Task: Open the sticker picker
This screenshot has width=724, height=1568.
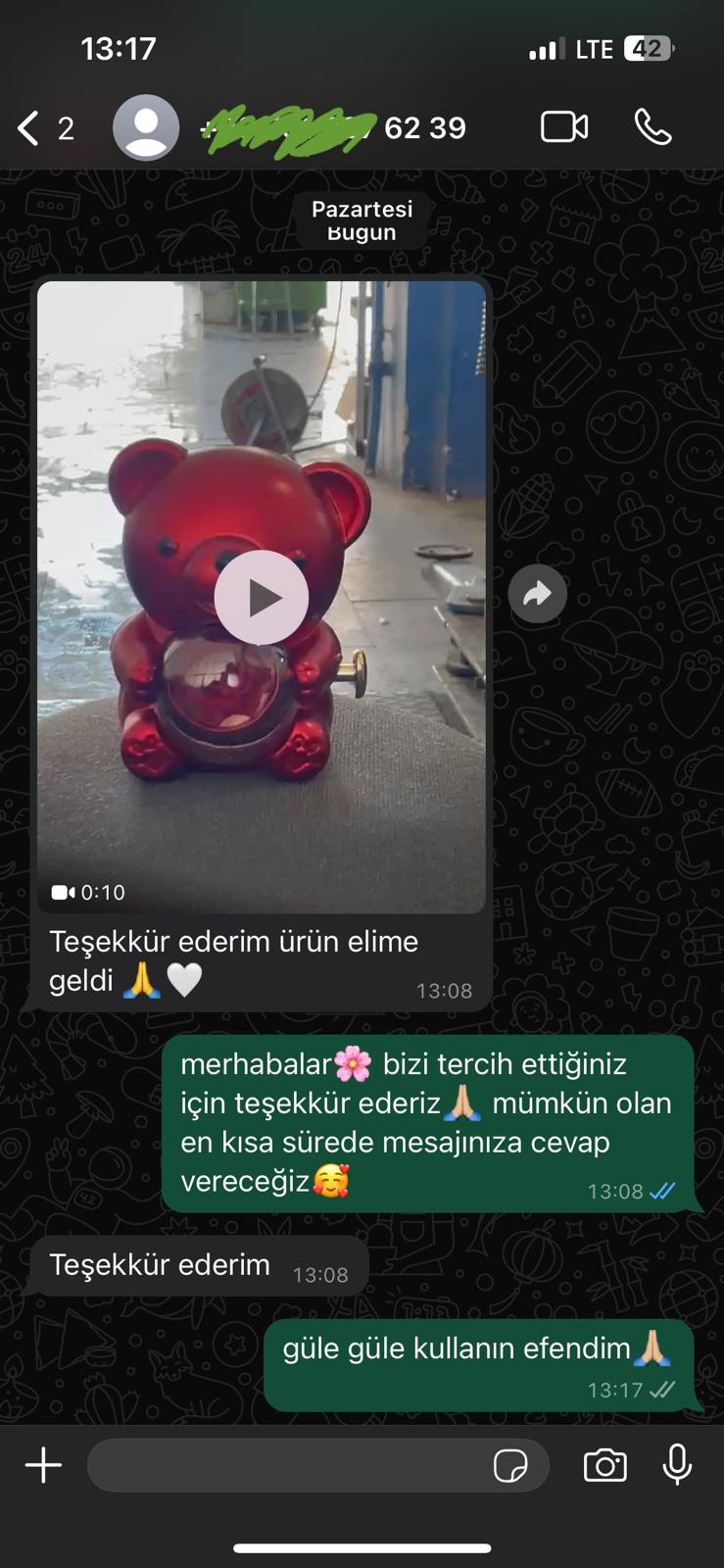Action: [510, 1466]
